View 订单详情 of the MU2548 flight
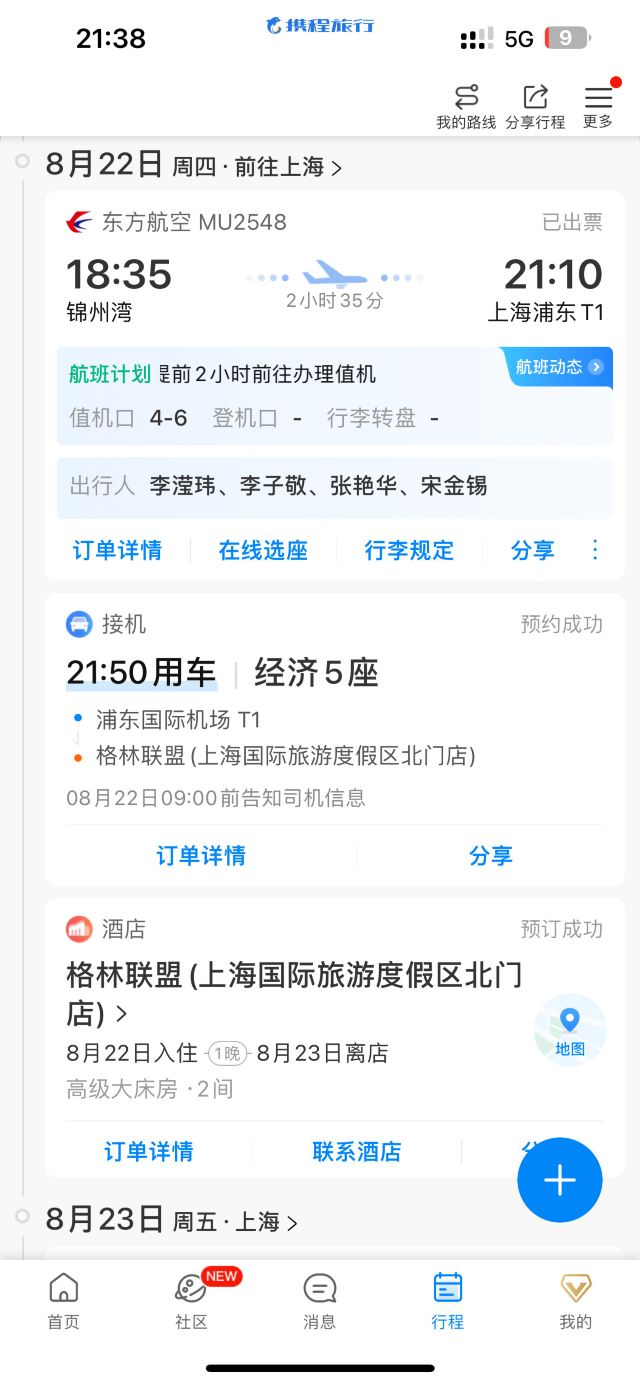The height and width of the screenshot is (1384, 640). pos(117,550)
